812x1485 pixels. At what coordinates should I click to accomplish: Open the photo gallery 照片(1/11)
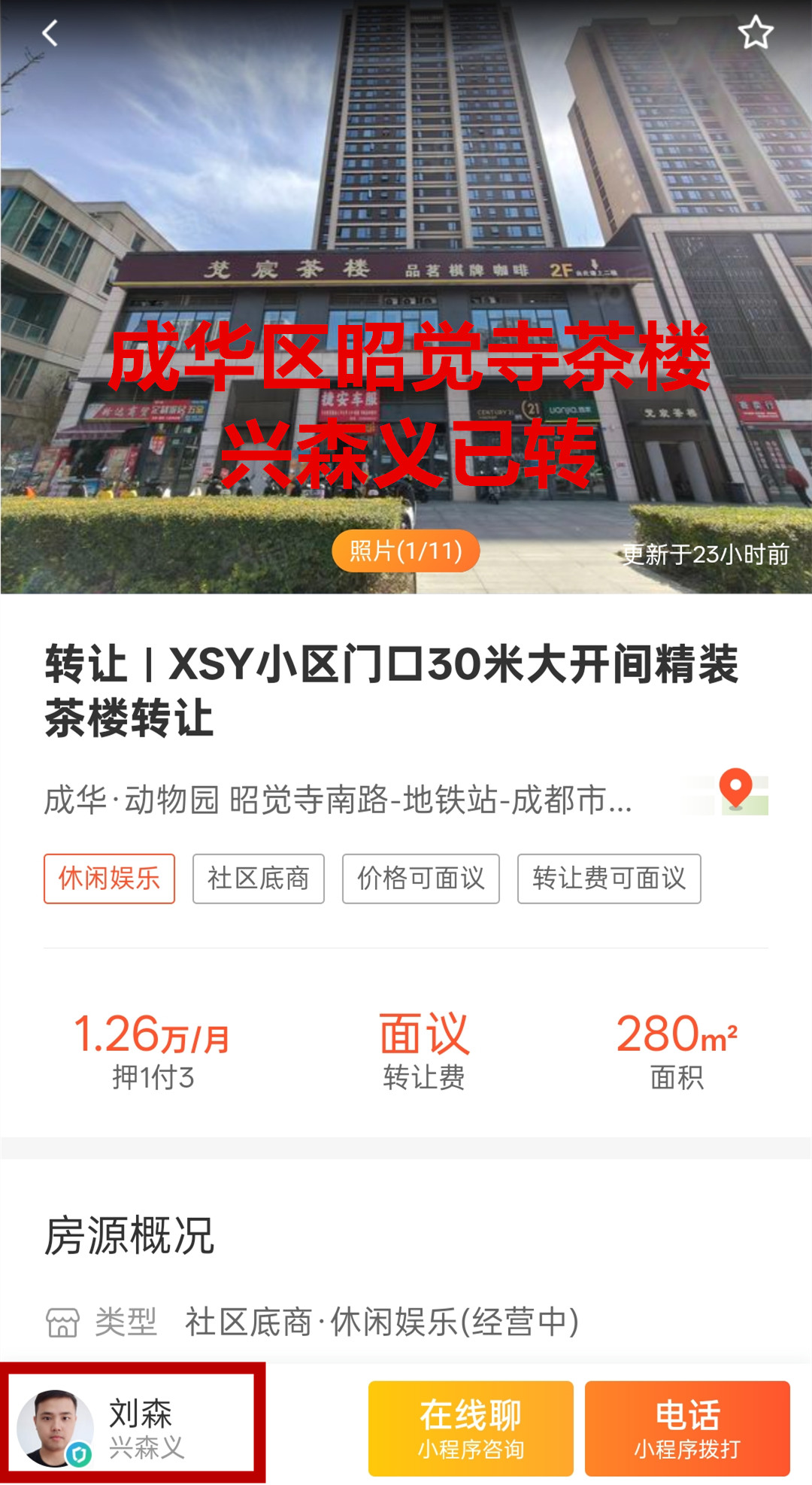coord(405,551)
